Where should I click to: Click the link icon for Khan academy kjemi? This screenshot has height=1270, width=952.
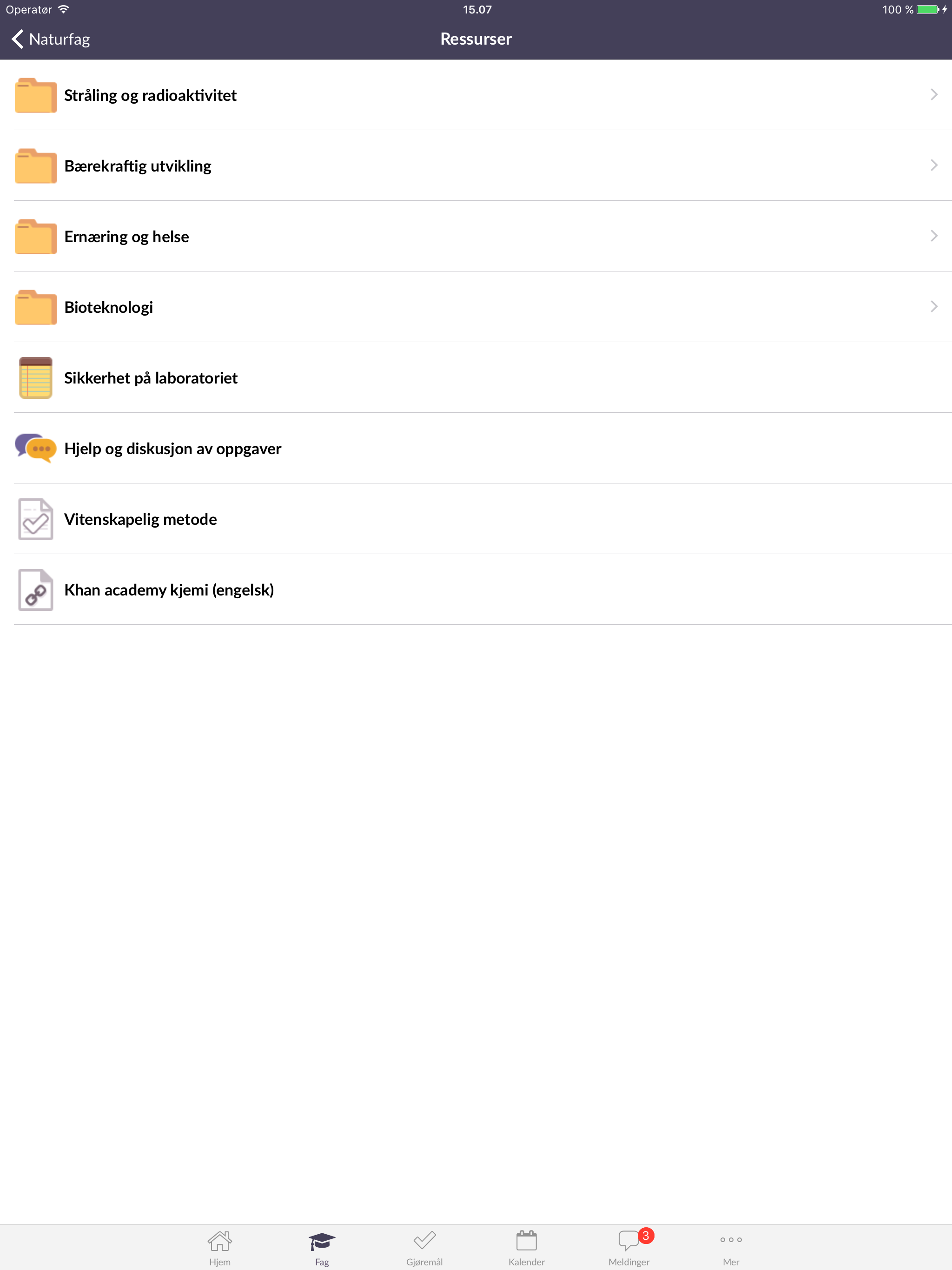[x=36, y=589]
